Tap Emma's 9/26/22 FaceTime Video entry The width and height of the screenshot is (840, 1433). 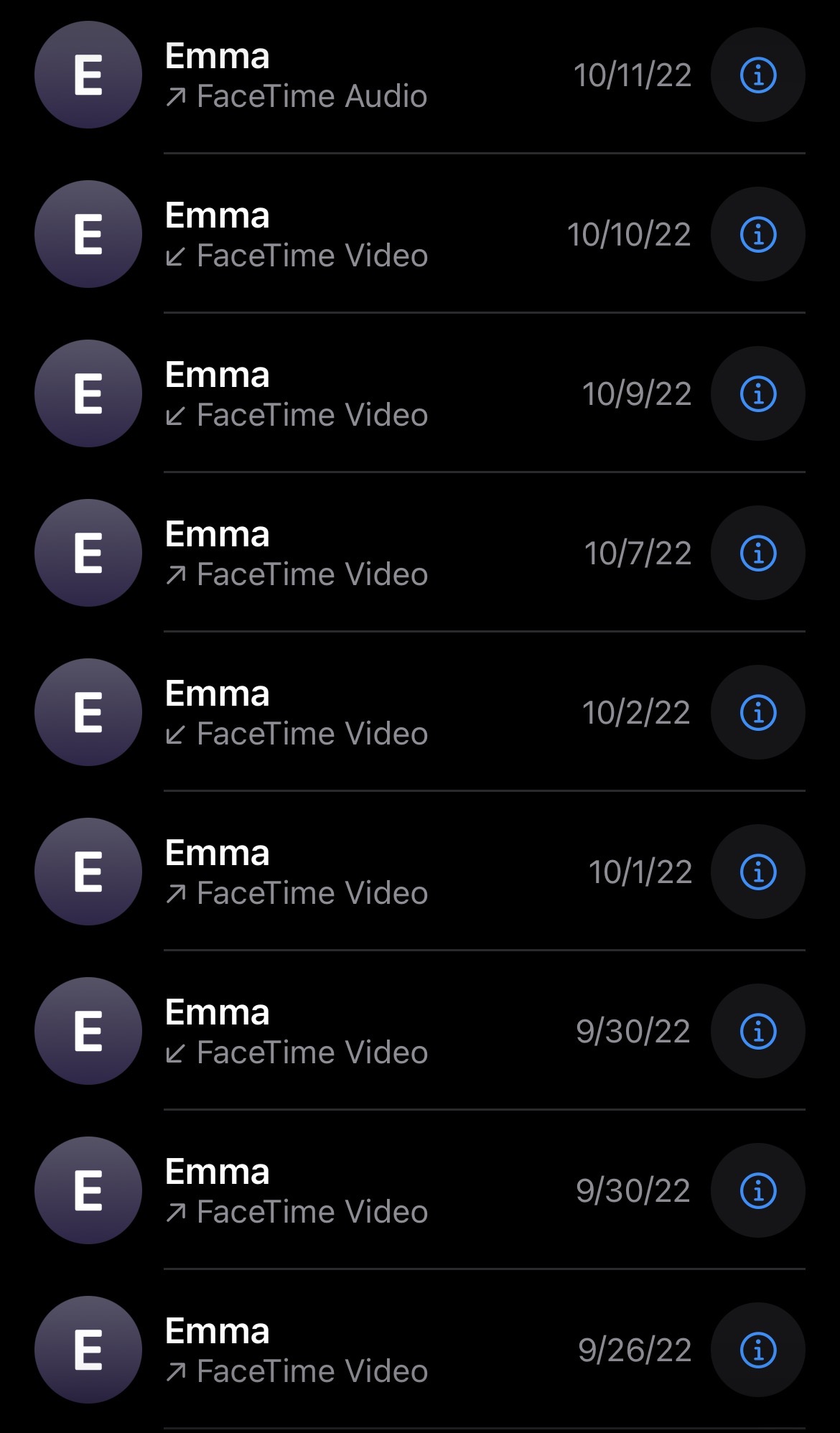click(x=359, y=1350)
